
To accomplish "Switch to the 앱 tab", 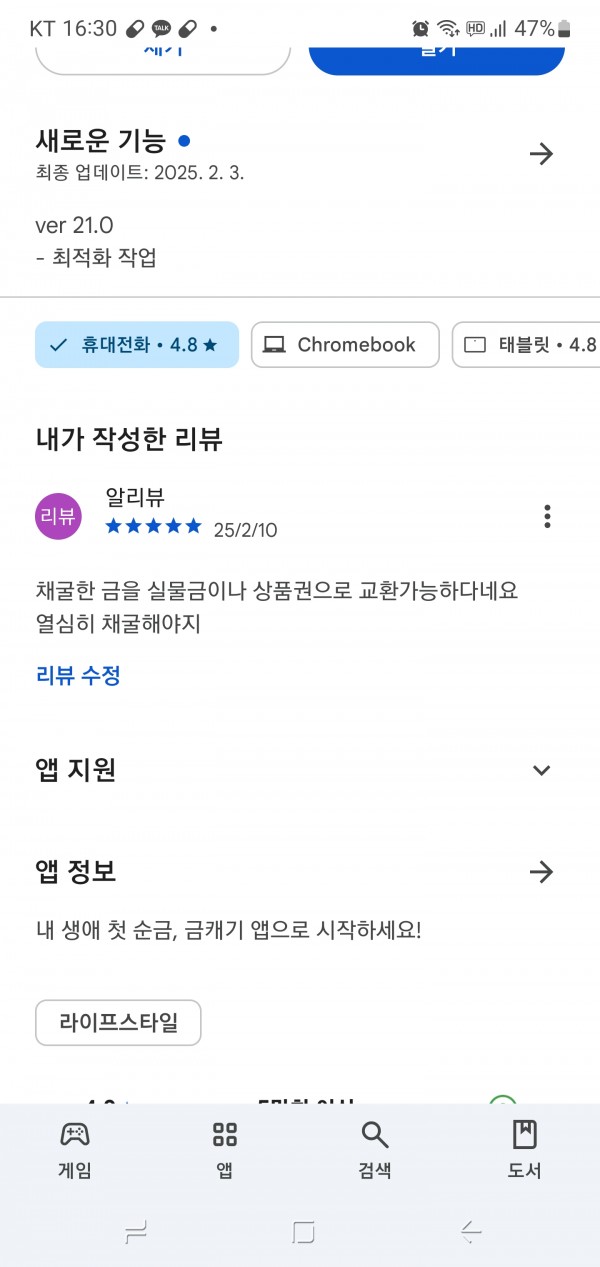I will (x=225, y=1150).
